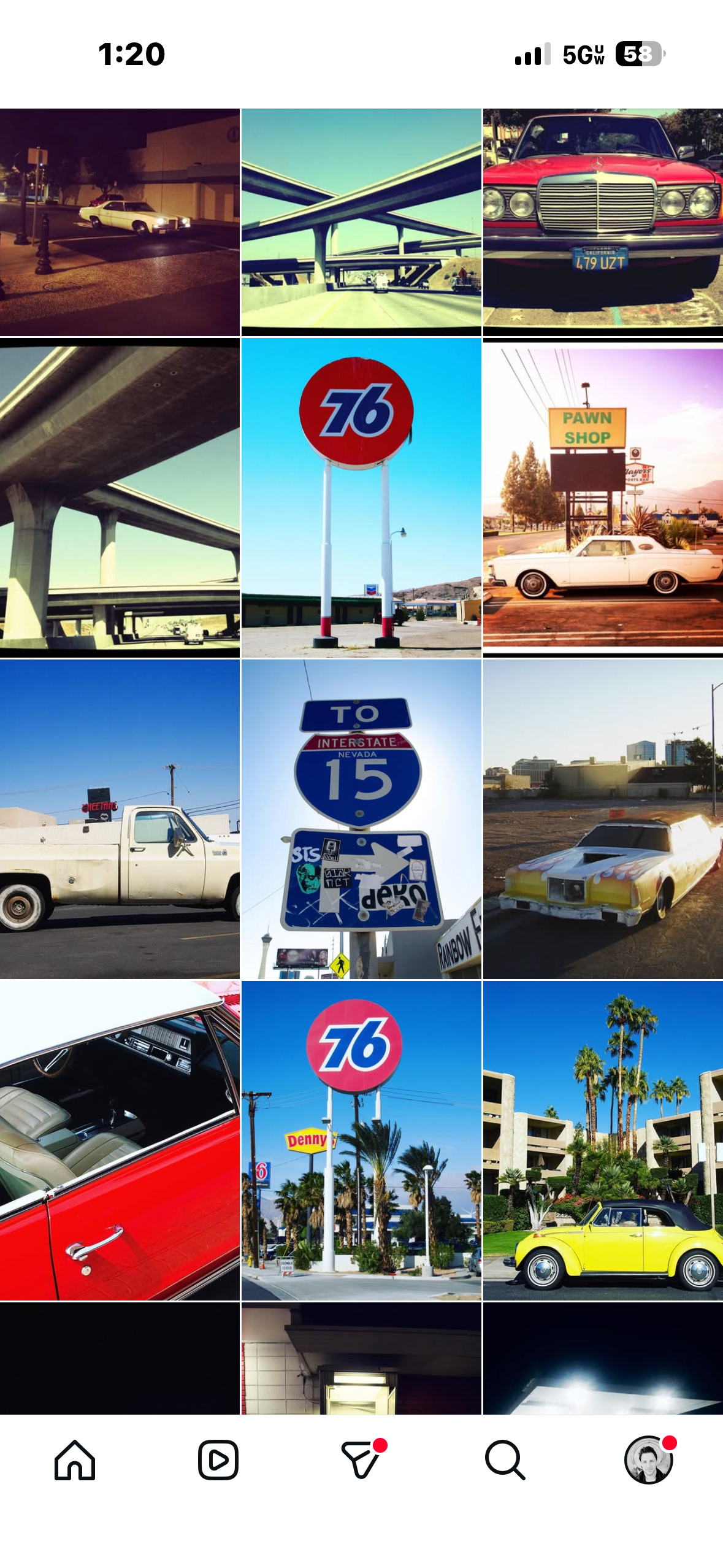The width and height of the screenshot is (723, 1568).
Task: View the freeway overpass driving photo
Action: [x=361, y=222]
